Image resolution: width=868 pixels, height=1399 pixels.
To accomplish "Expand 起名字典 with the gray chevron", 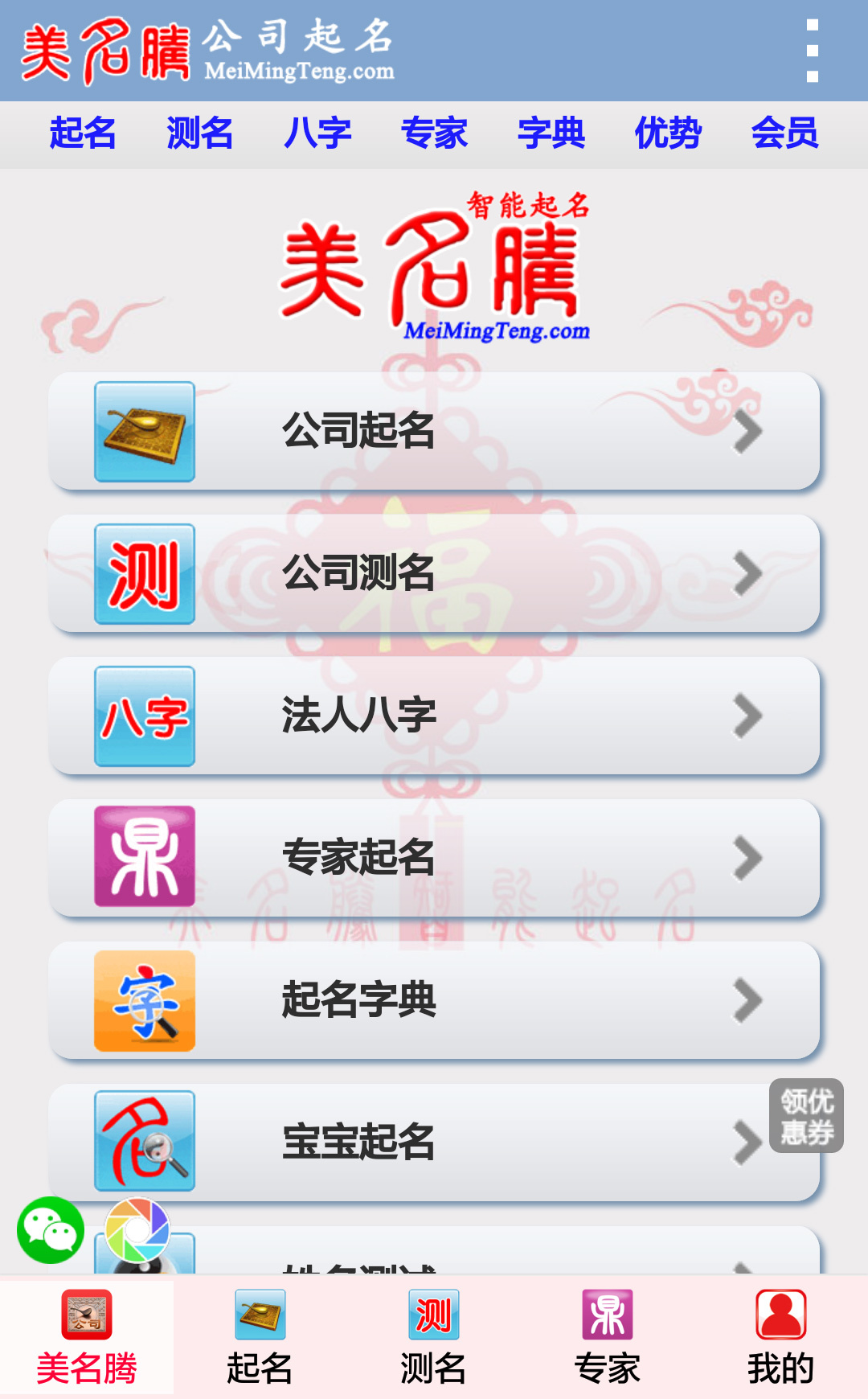I will (747, 999).
